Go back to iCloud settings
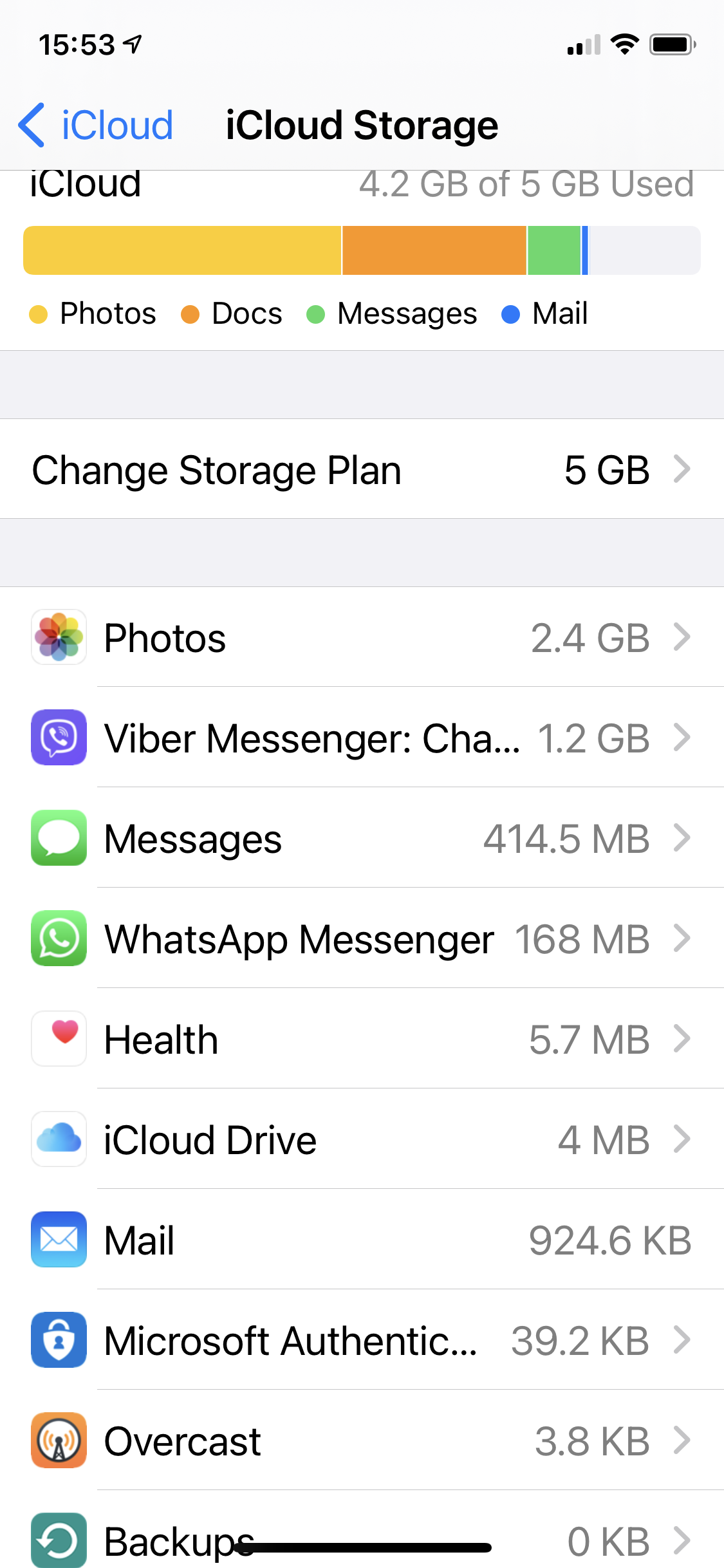Viewport: 724px width, 1568px height. pos(97,125)
